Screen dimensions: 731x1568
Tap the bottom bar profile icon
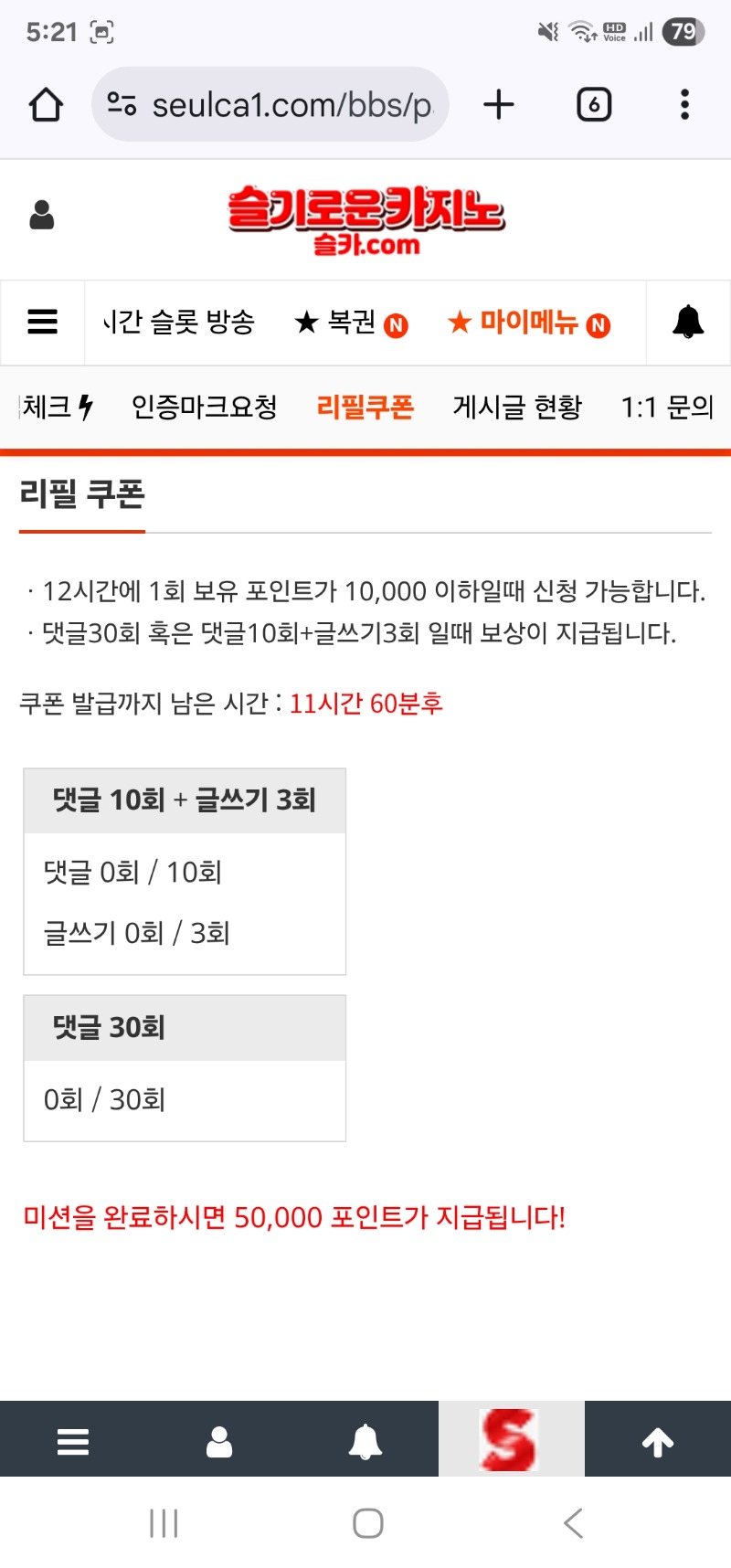click(x=219, y=1441)
